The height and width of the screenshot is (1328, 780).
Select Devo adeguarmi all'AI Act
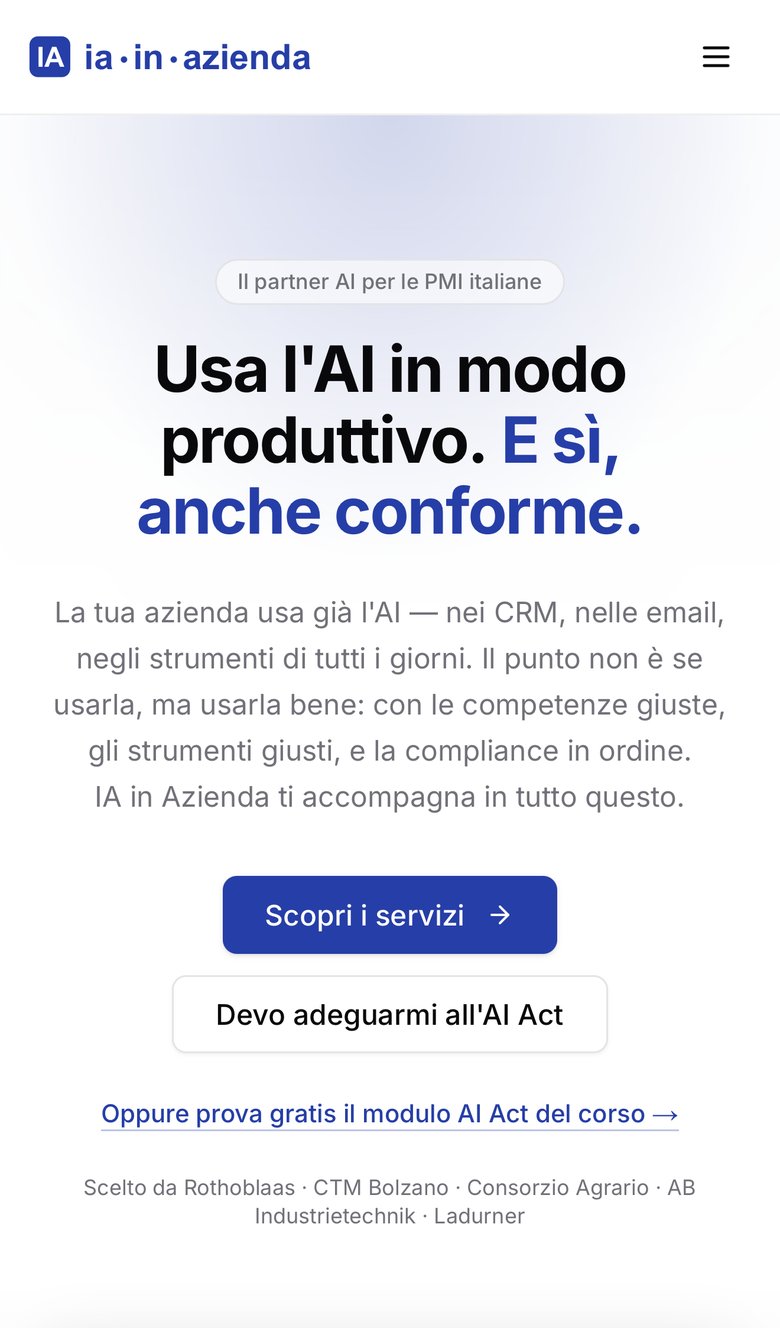coord(390,1014)
